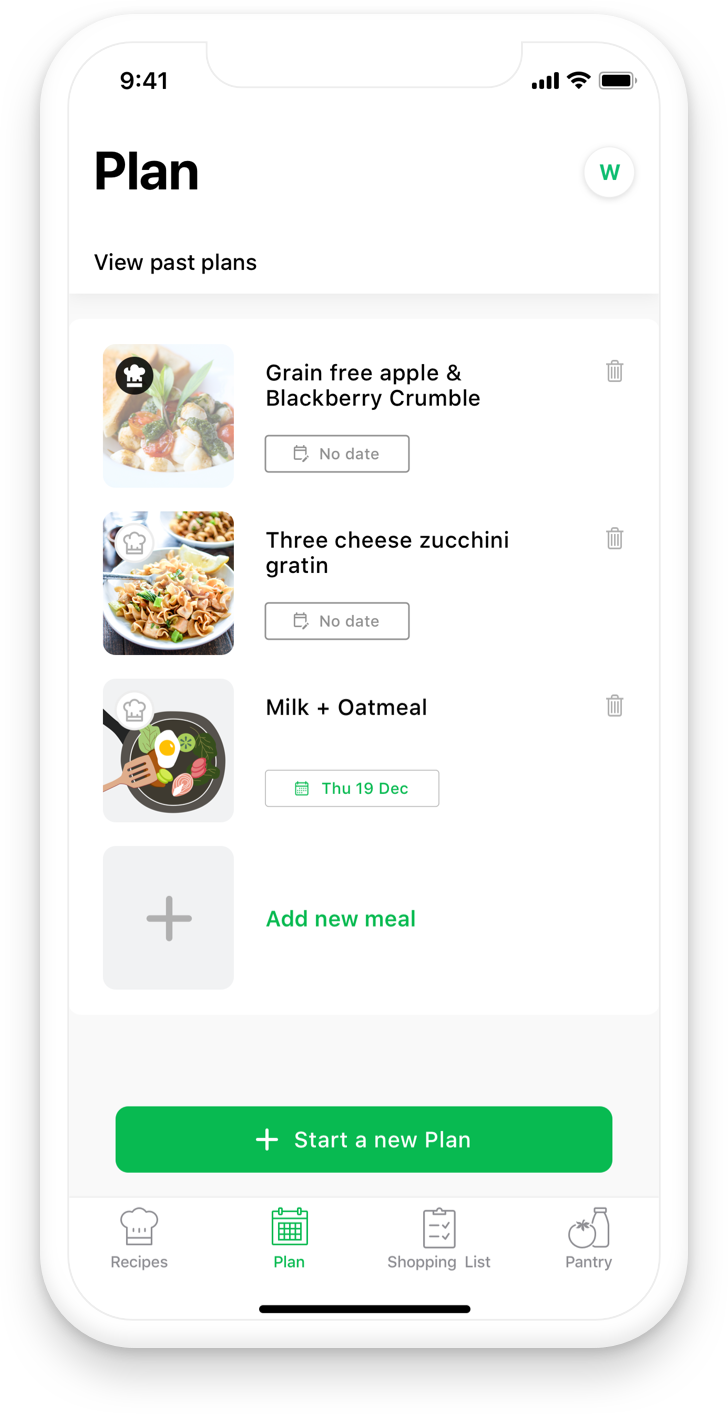Open Grain free apple & Blackberry Crumble photo
728x1414 pixels.
click(x=168, y=416)
